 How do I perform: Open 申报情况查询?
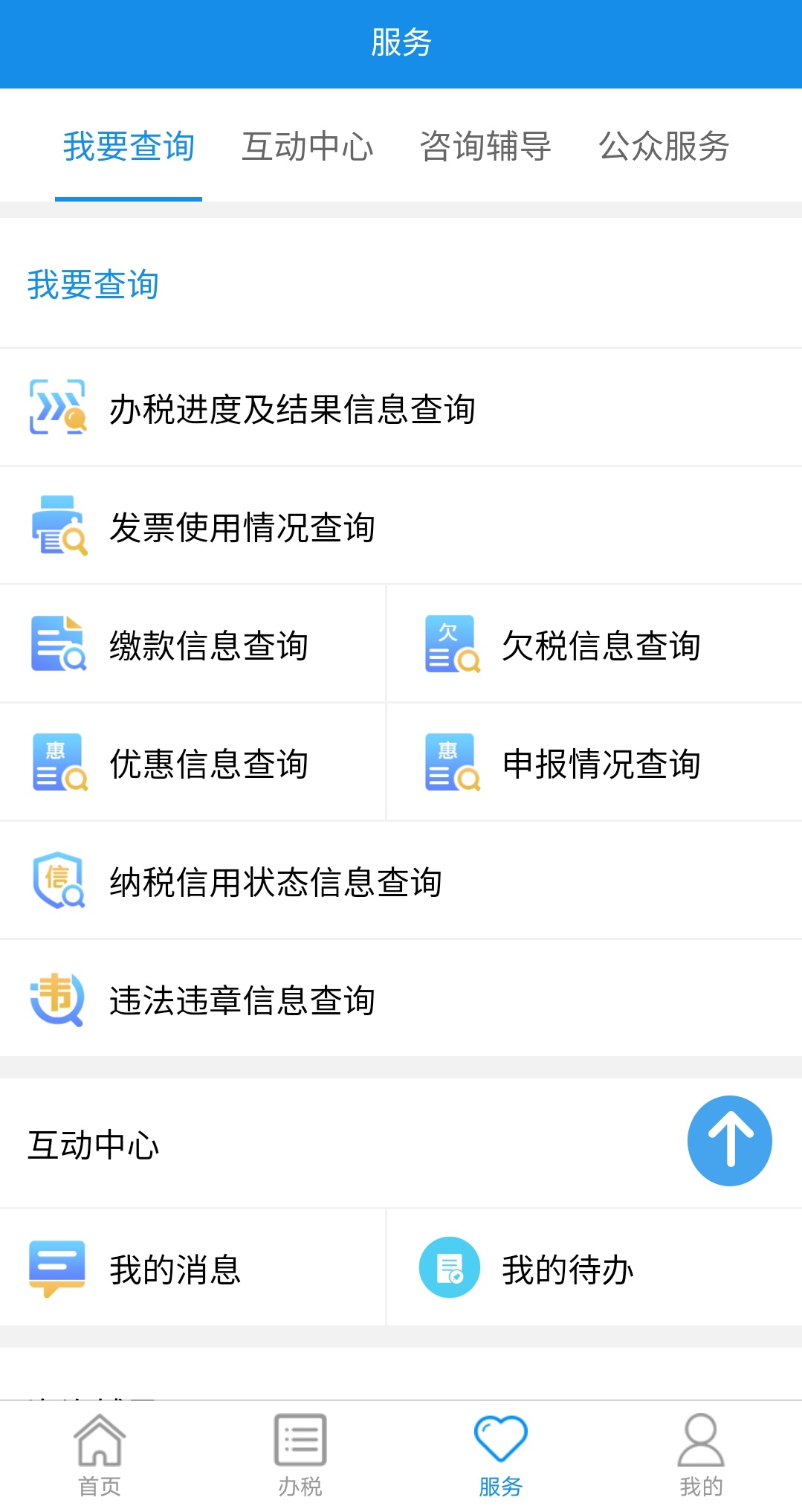tap(595, 762)
